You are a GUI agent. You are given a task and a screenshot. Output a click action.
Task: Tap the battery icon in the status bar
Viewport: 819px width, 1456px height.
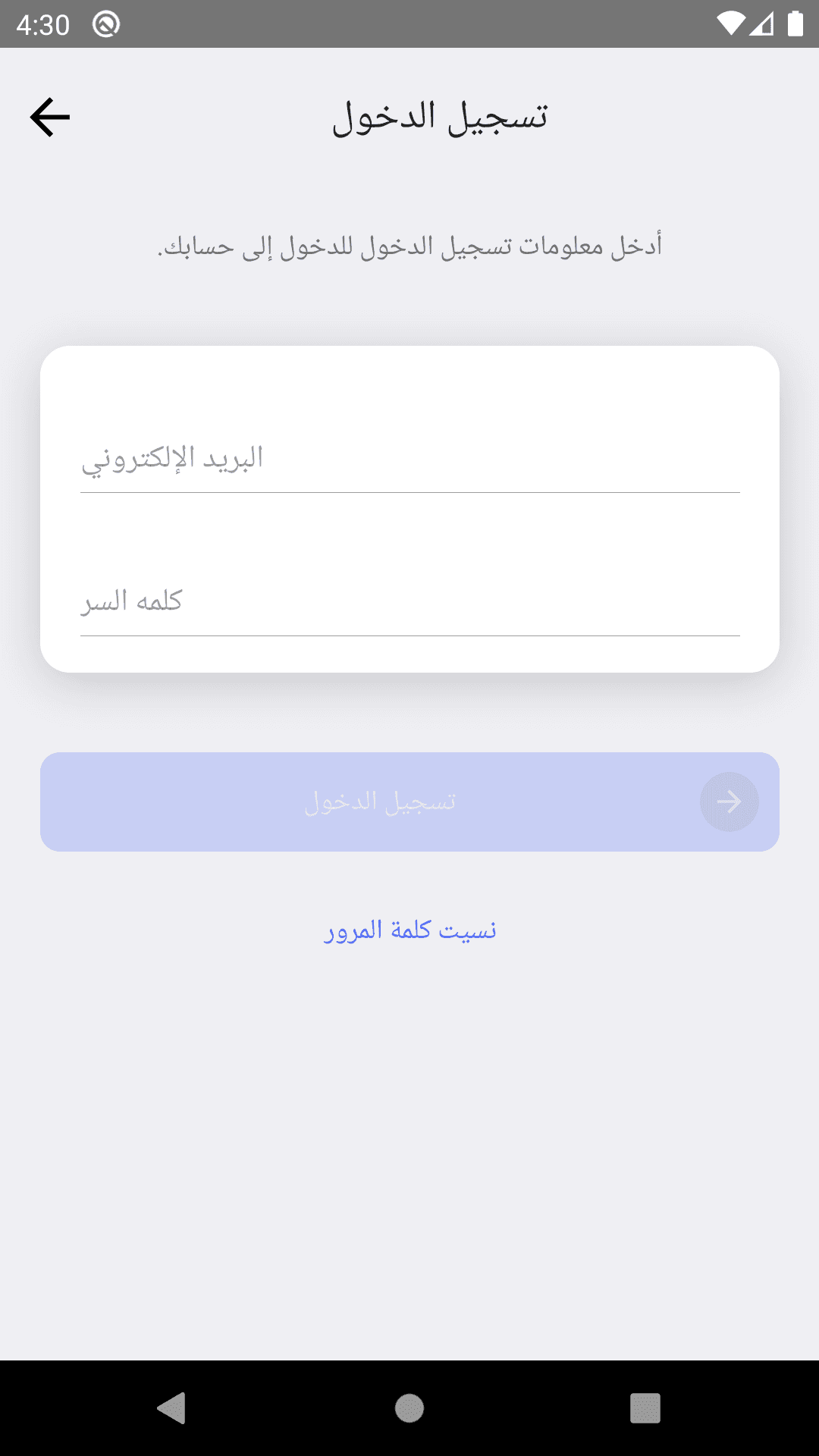click(x=794, y=23)
